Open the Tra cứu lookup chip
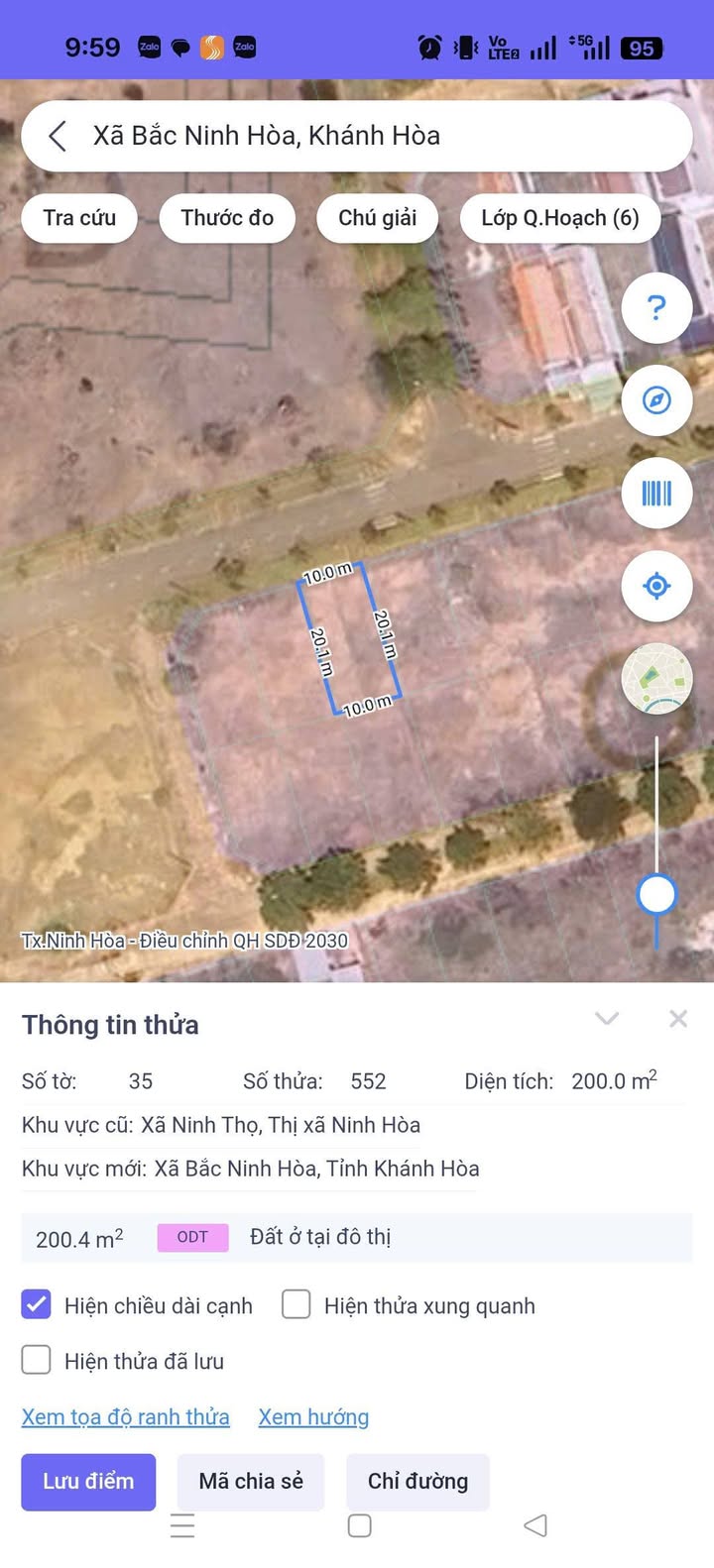 tap(79, 218)
